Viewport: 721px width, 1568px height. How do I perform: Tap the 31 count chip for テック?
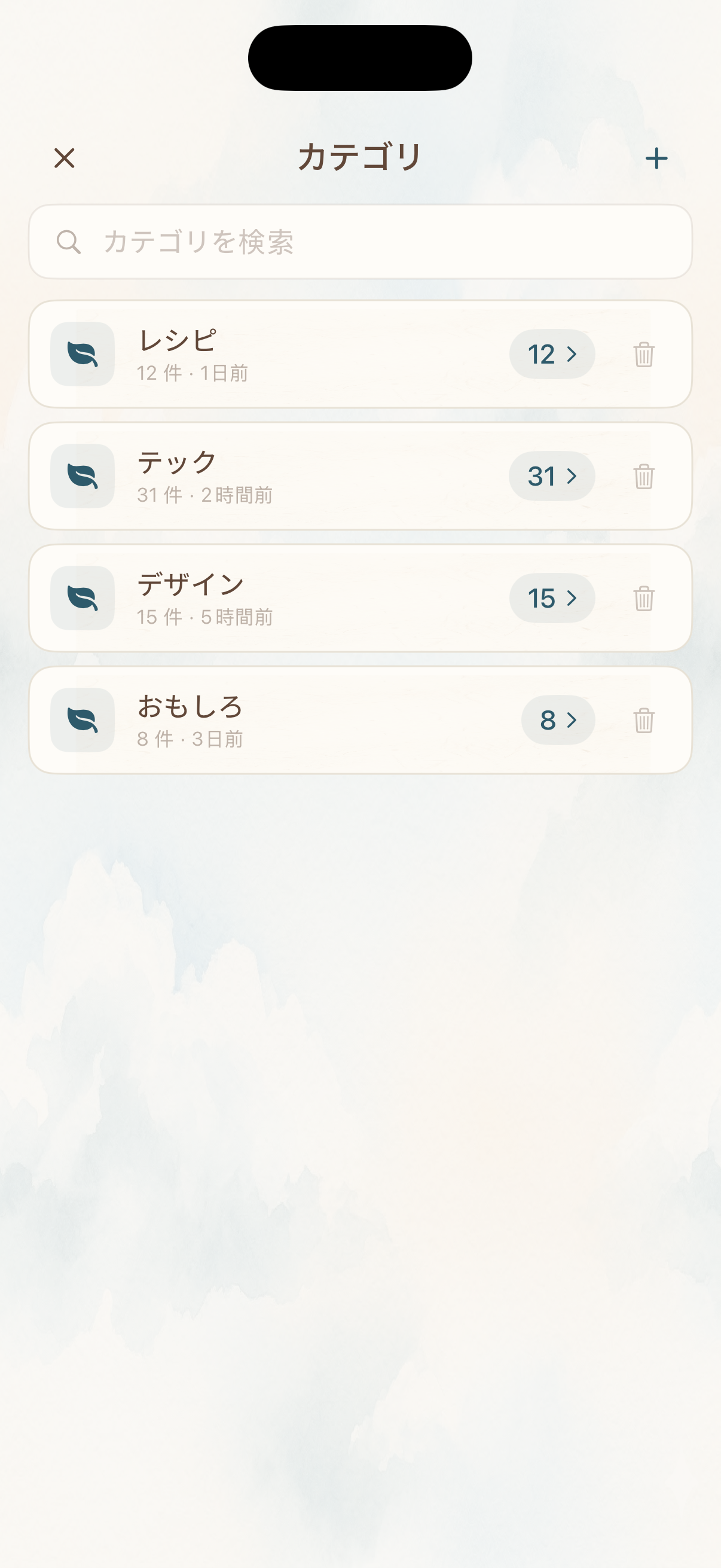[x=552, y=476]
